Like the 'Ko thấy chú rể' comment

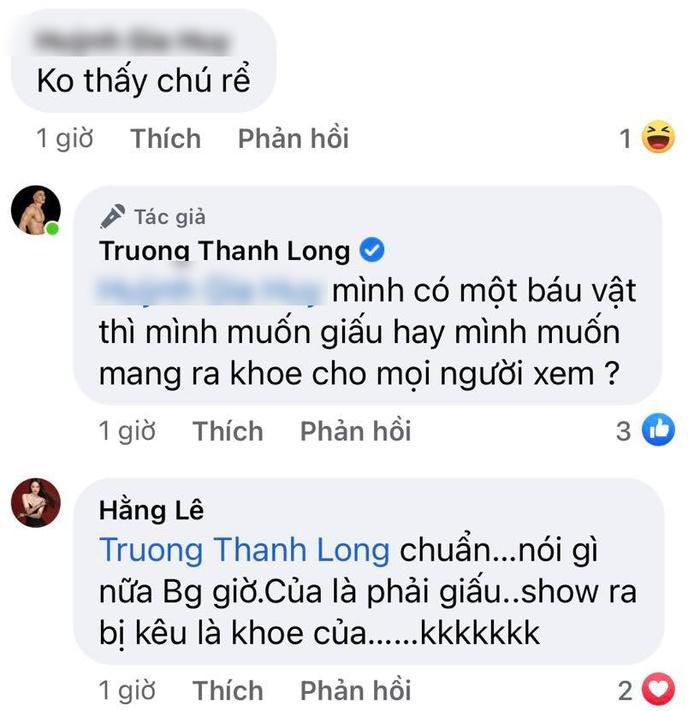point(165,138)
